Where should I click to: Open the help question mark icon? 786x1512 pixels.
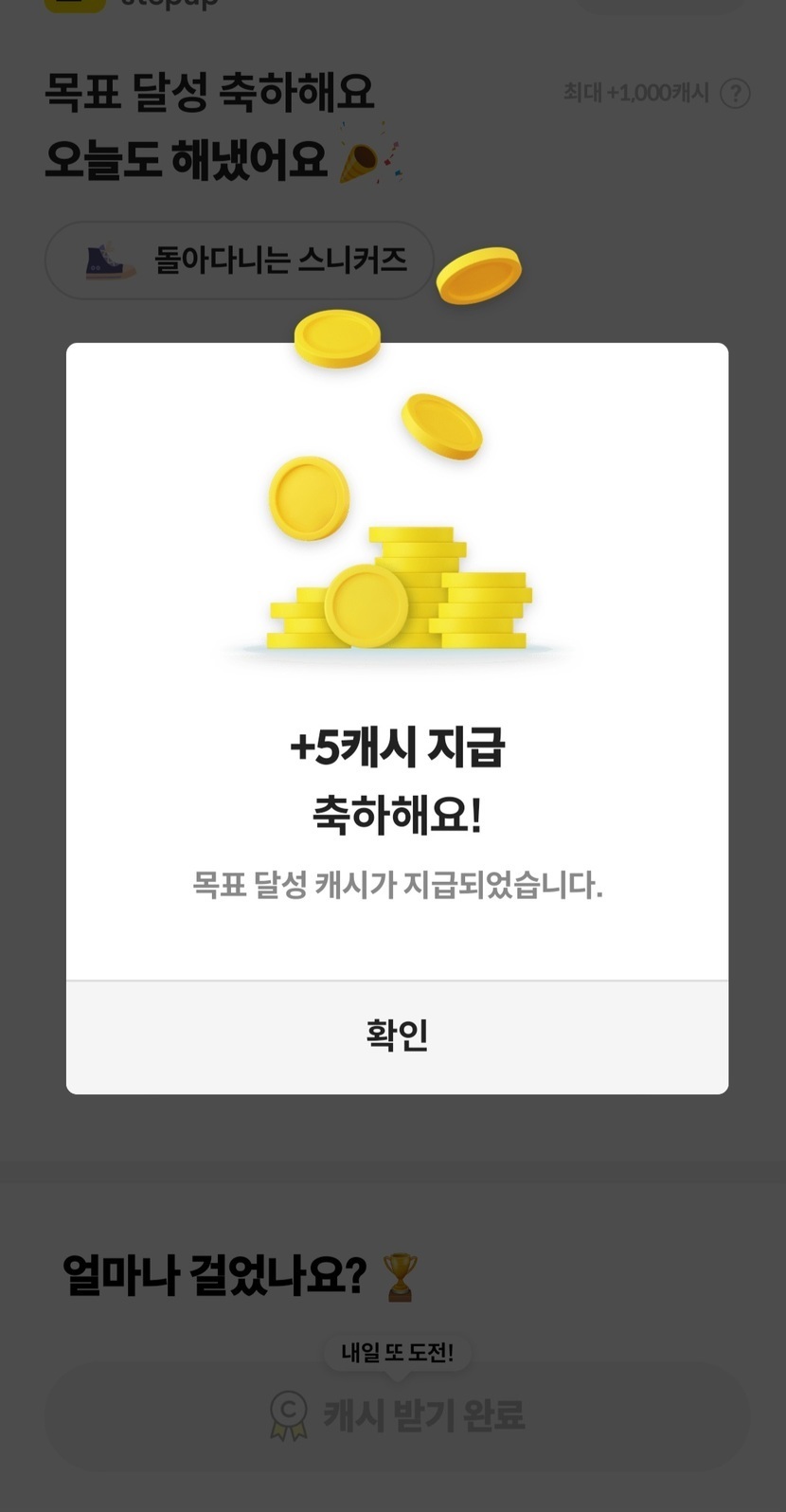(x=735, y=93)
